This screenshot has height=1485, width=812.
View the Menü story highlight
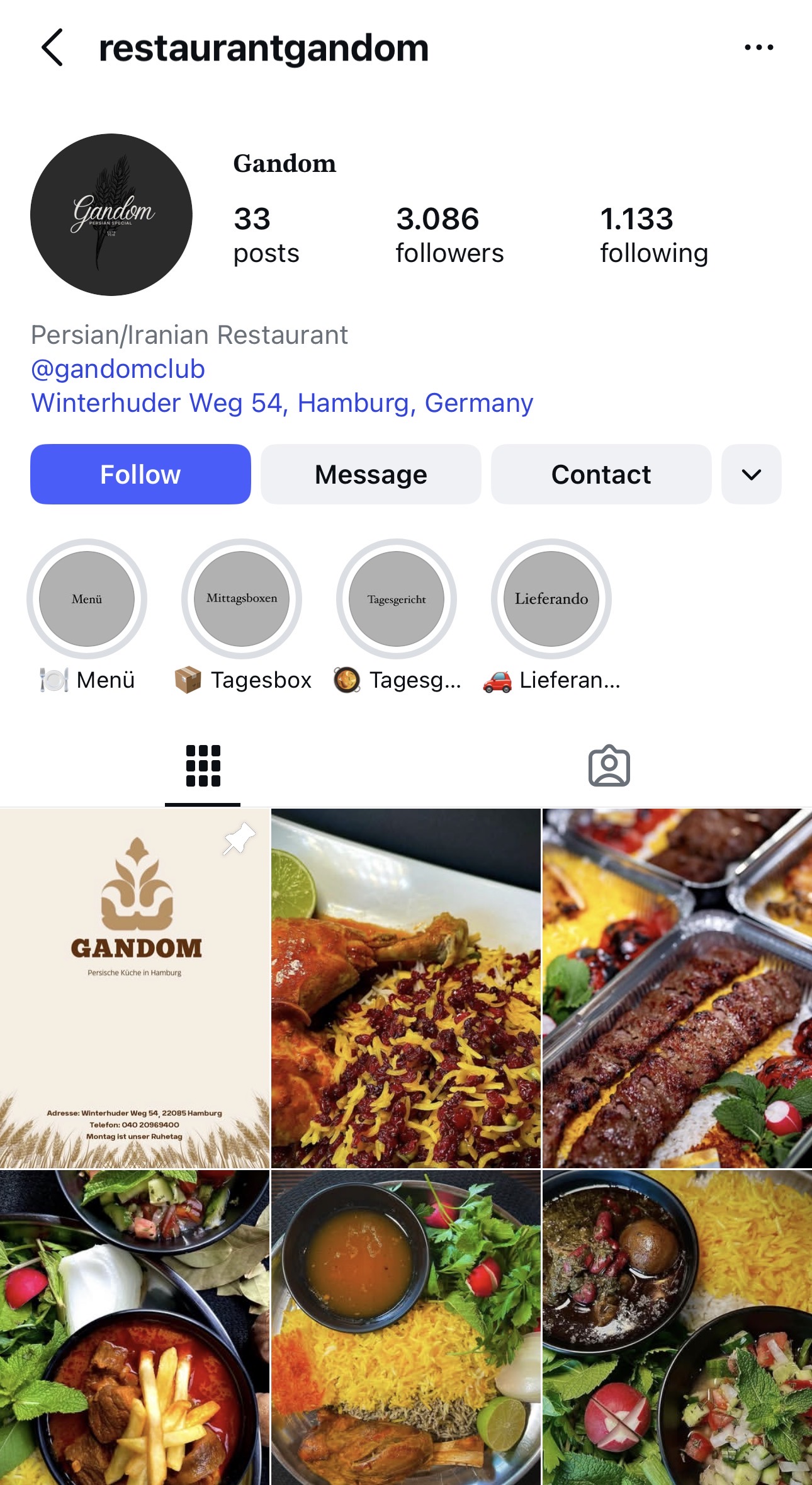[87, 599]
